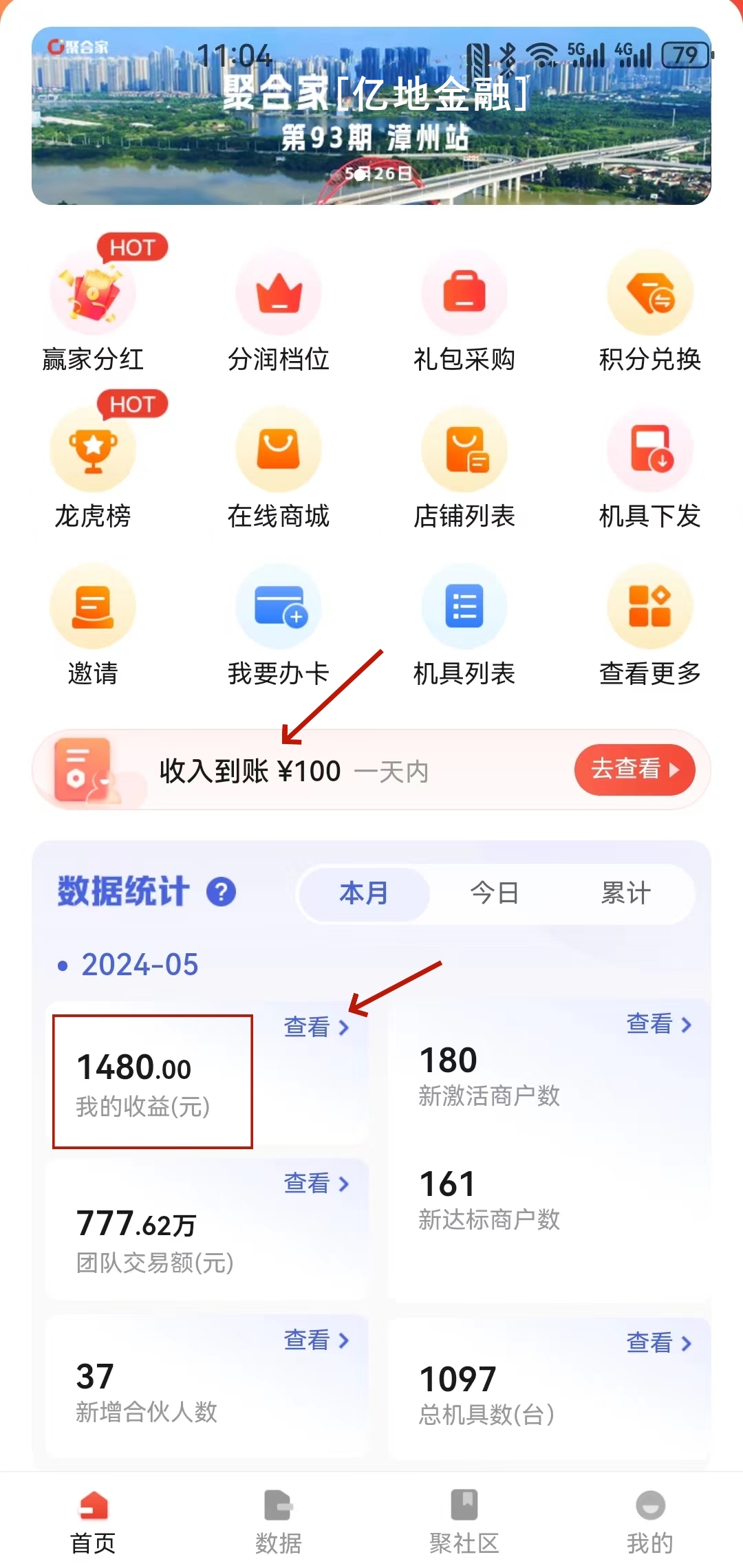Viewport: 743px width, 1568px height.
Task: Open the 数据统计 help icon
Action: click(x=222, y=892)
